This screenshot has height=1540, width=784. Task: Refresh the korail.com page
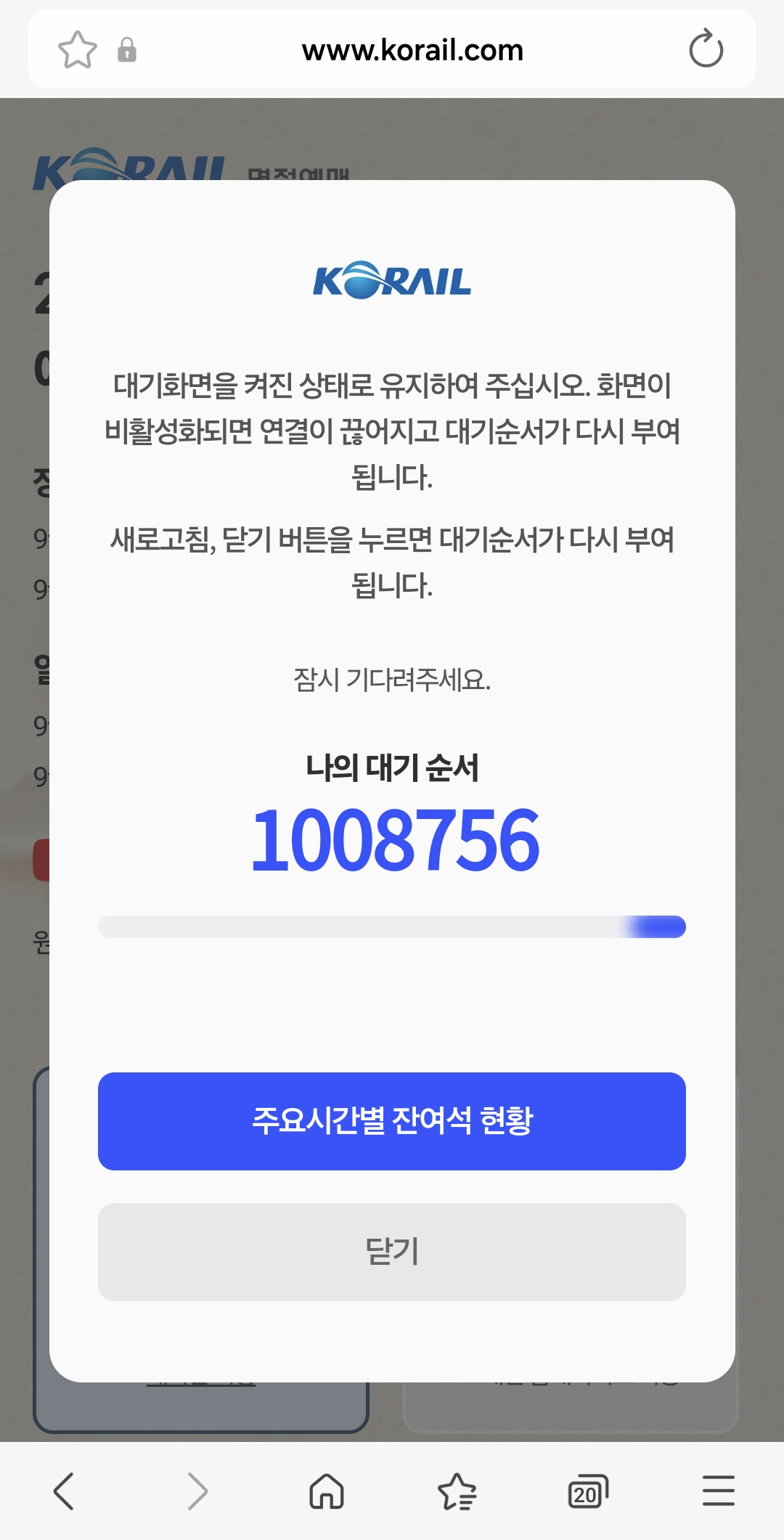click(706, 49)
